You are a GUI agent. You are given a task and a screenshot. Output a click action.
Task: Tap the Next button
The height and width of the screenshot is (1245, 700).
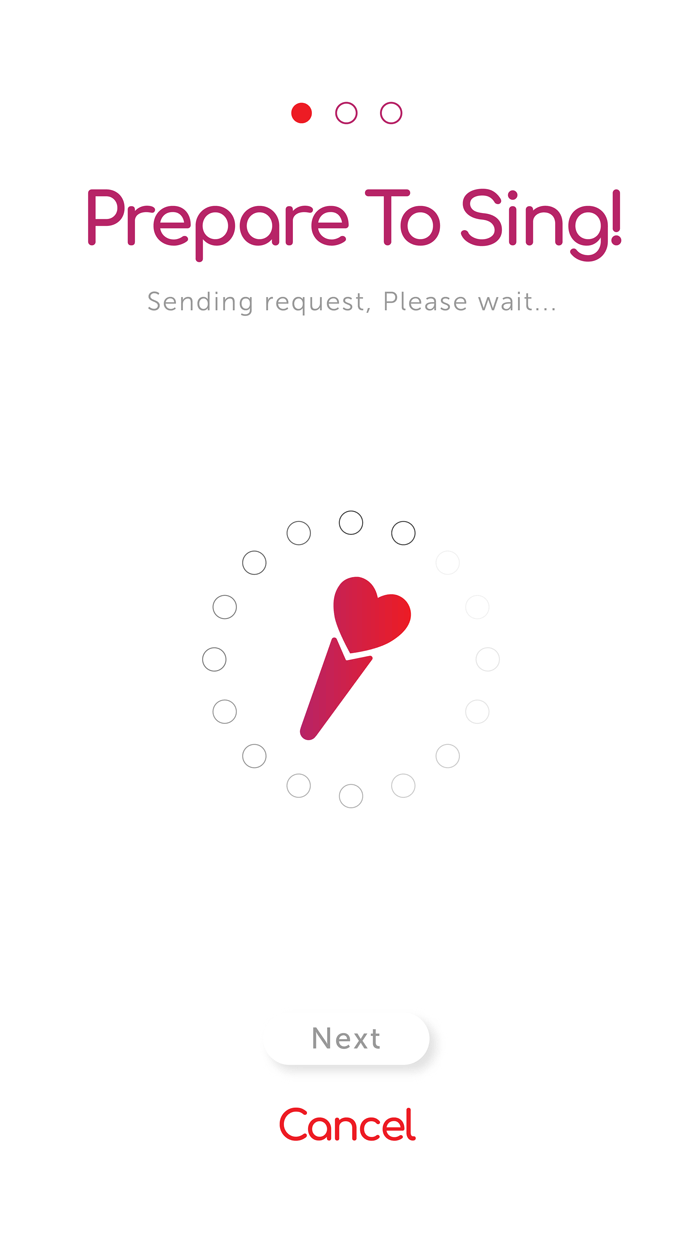pyautogui.click(x=346, y=1039)
